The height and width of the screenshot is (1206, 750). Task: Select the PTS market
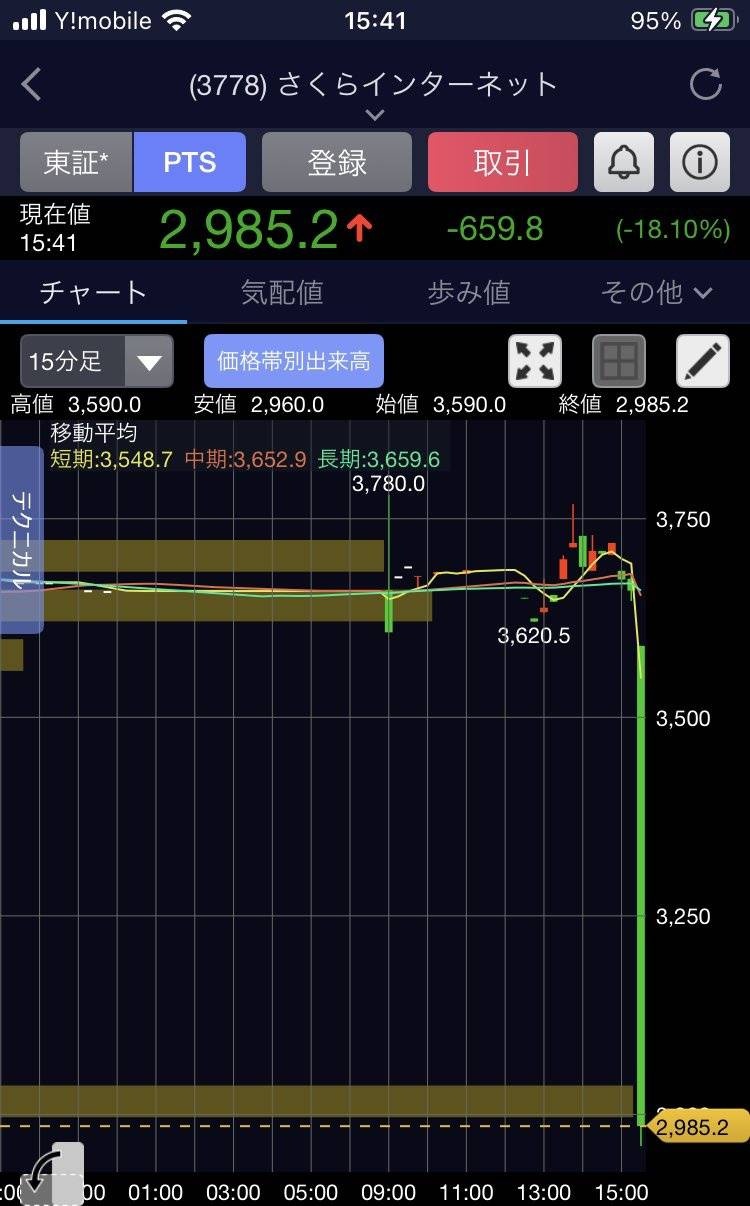coord(190,162)
